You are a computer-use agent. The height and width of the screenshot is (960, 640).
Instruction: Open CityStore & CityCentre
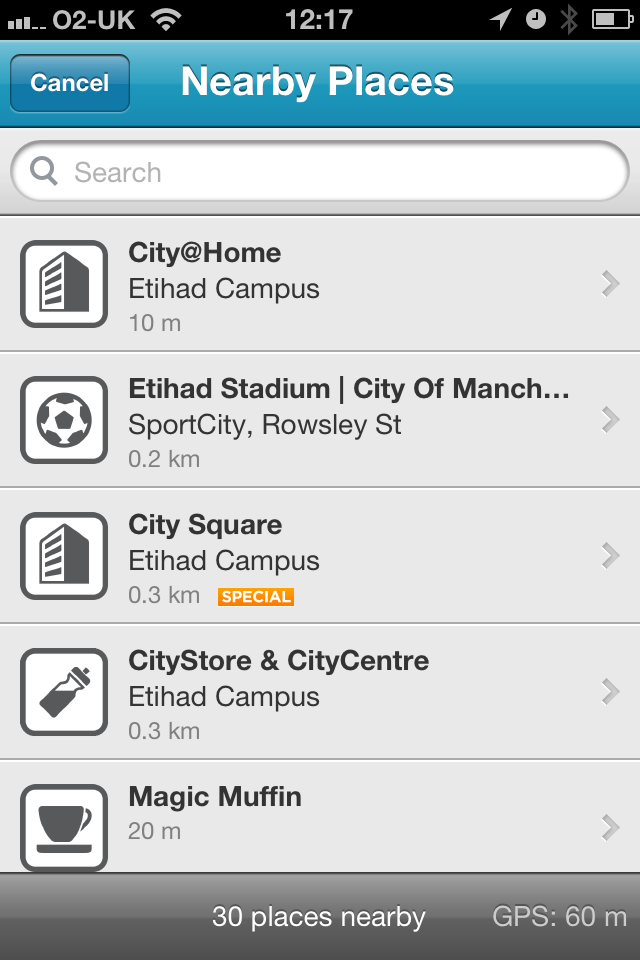click(x=320, y=693)
